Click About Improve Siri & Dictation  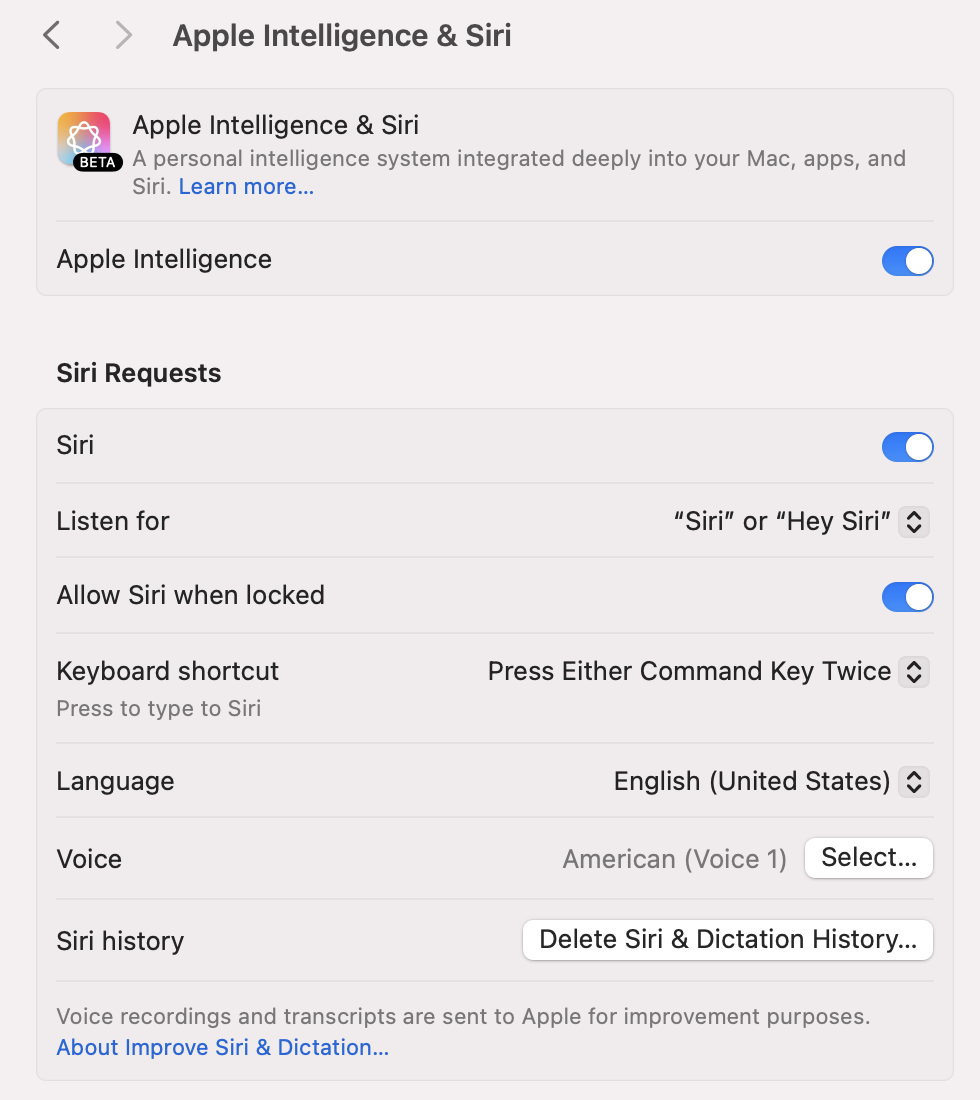coord(222,1047)
